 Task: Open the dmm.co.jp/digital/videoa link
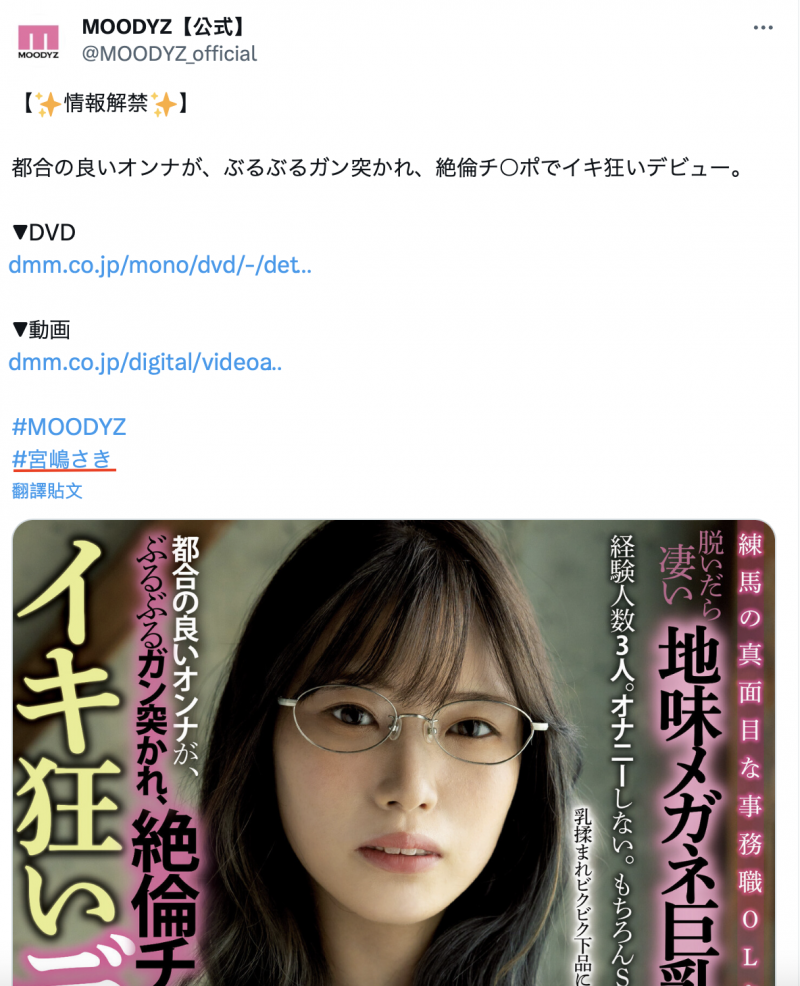pos(145,363)
